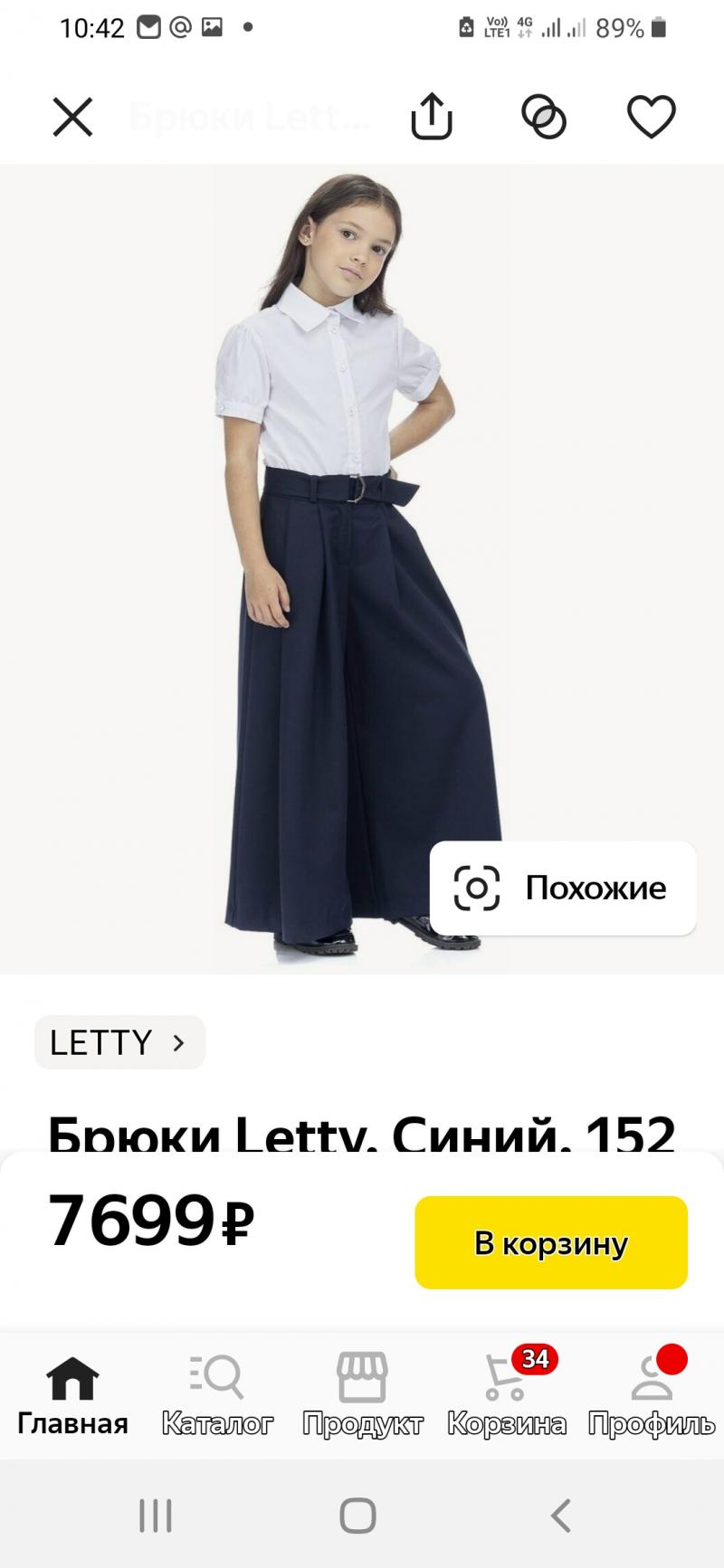Go to the Главная tab
This screenshot has height=1568, width=724.
click(x=72, y=1394)
